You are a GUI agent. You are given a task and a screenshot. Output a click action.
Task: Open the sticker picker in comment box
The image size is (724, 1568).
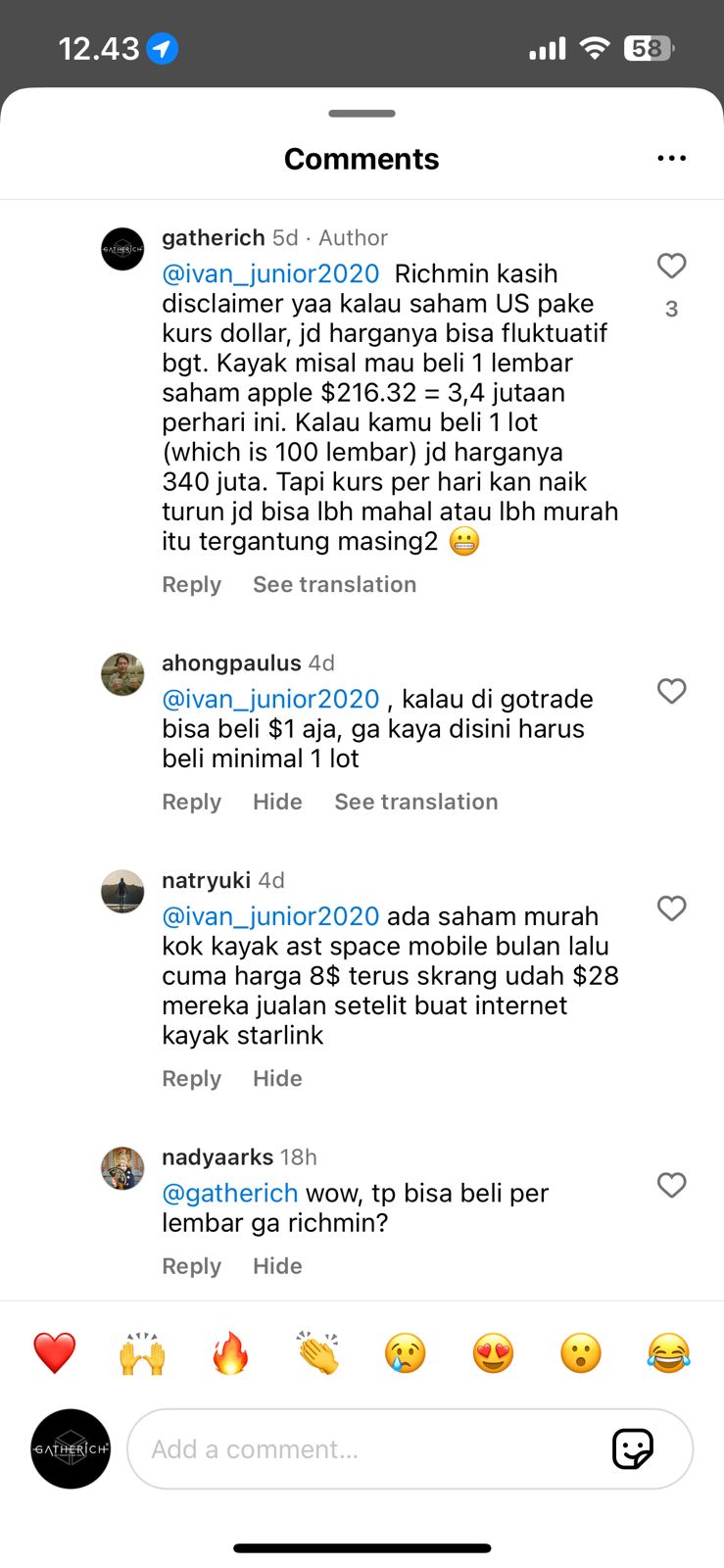click(x=632, y=1449)
